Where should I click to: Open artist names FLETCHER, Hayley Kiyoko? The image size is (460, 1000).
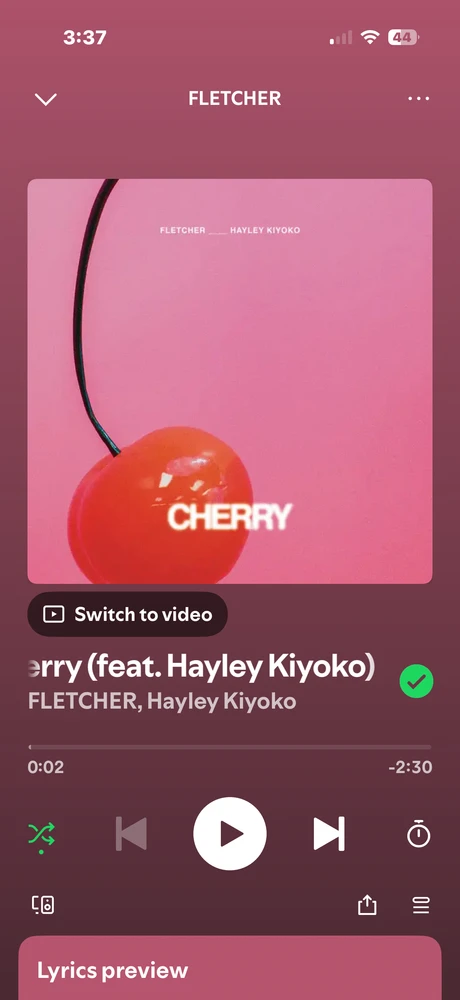(162, 702)
